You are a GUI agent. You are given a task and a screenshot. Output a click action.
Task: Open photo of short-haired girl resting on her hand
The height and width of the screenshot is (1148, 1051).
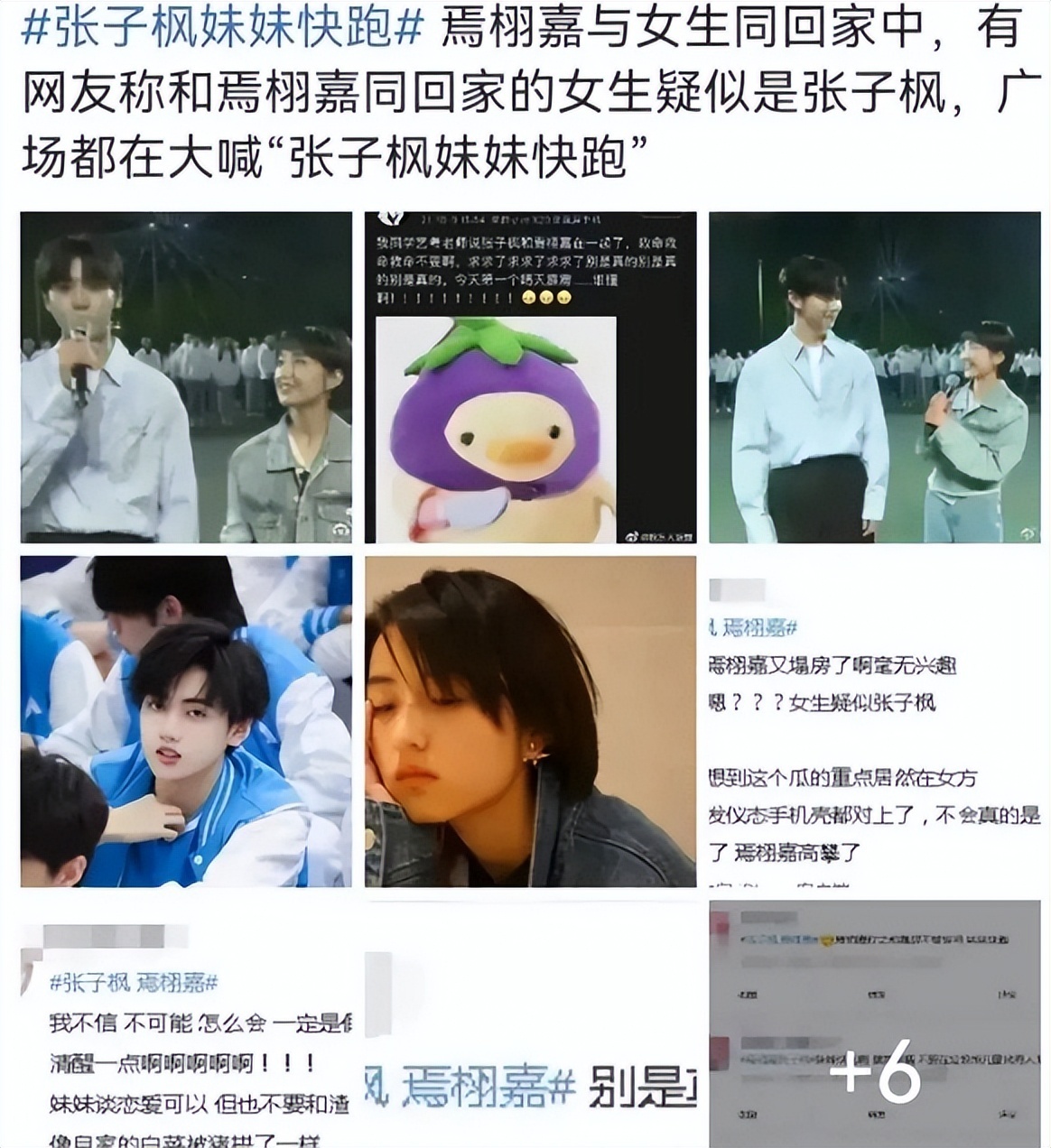pyautogui.click(x=530, y=721)
